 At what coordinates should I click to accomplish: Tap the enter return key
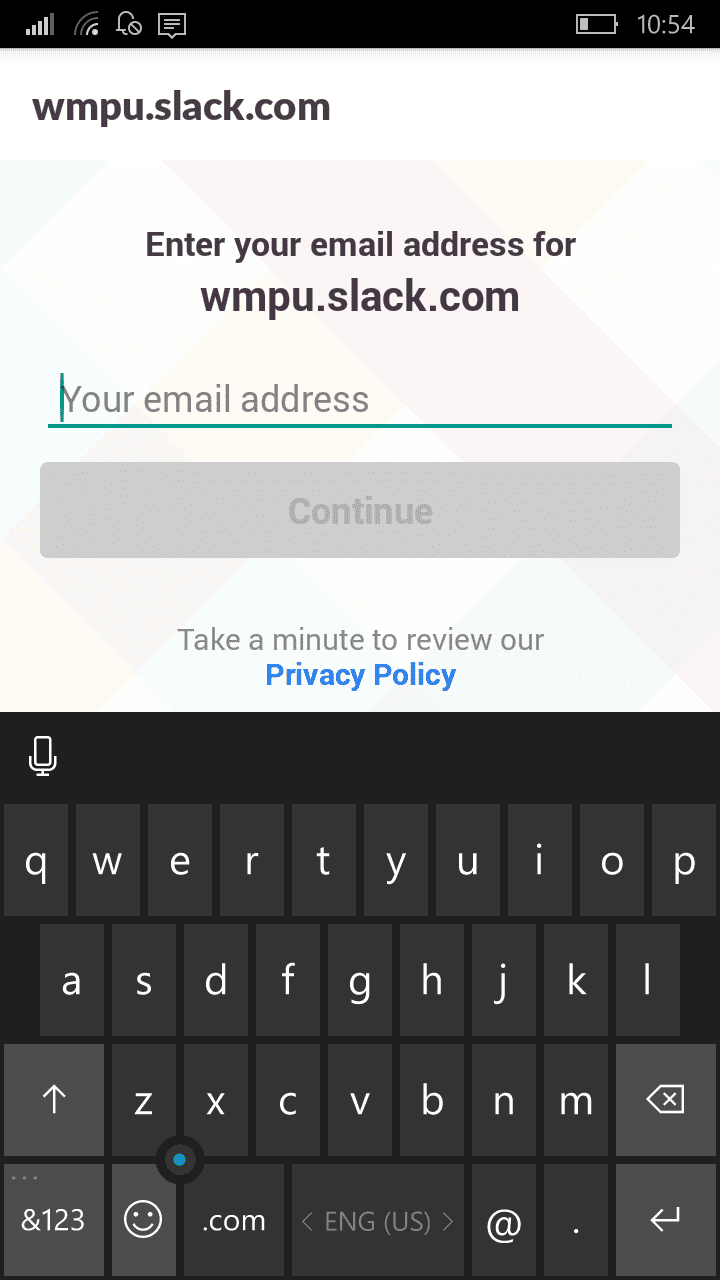(666, 1220)
